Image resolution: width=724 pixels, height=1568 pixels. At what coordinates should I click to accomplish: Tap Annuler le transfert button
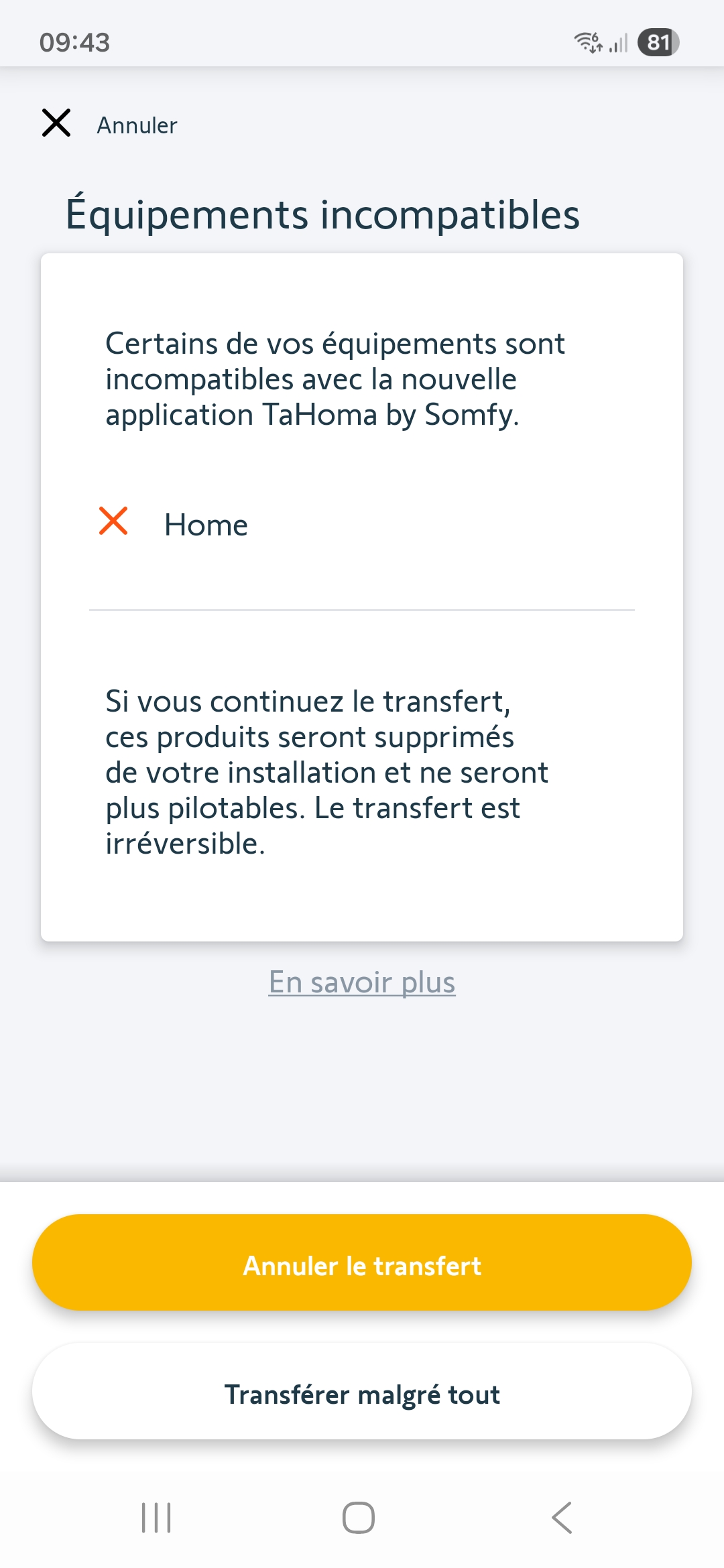[x=362, y=1263]
